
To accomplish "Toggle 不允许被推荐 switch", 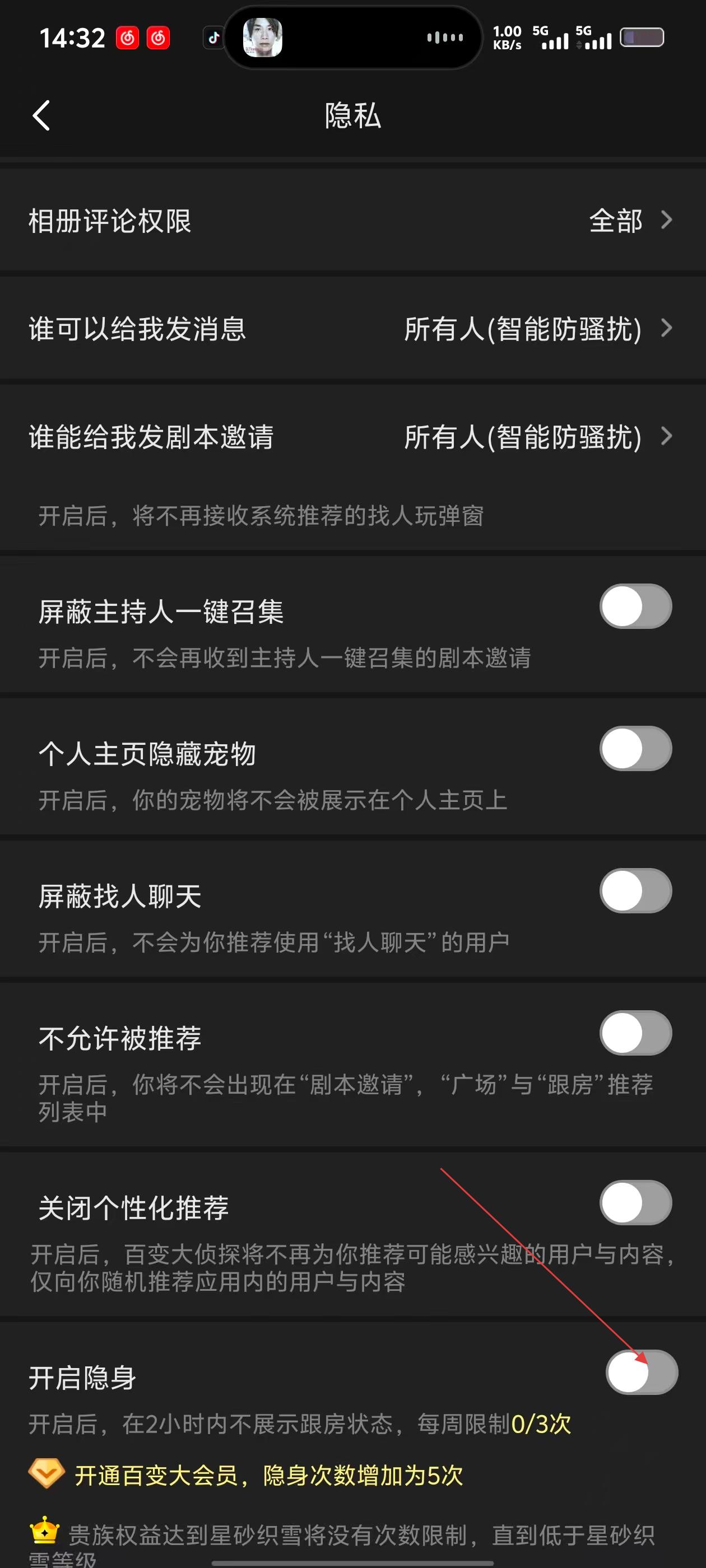I will coord(635,1033).
